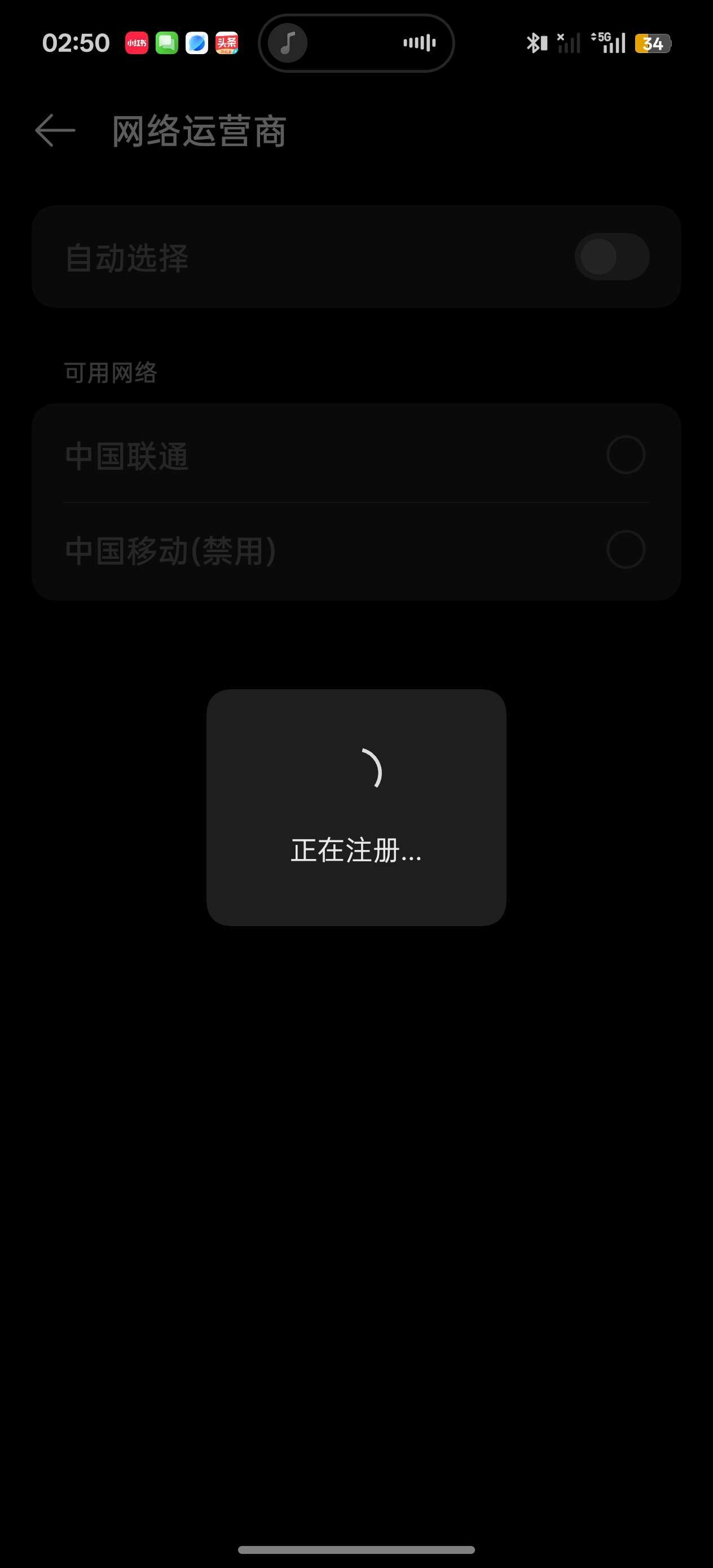Open the green Messages notification icon

166,43
